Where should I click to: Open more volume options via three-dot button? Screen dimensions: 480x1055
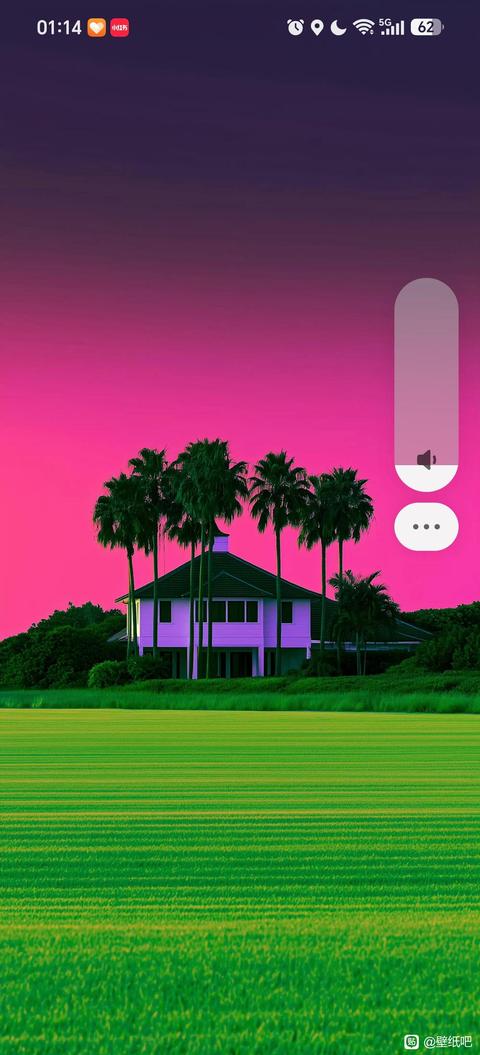click(426, 526)
